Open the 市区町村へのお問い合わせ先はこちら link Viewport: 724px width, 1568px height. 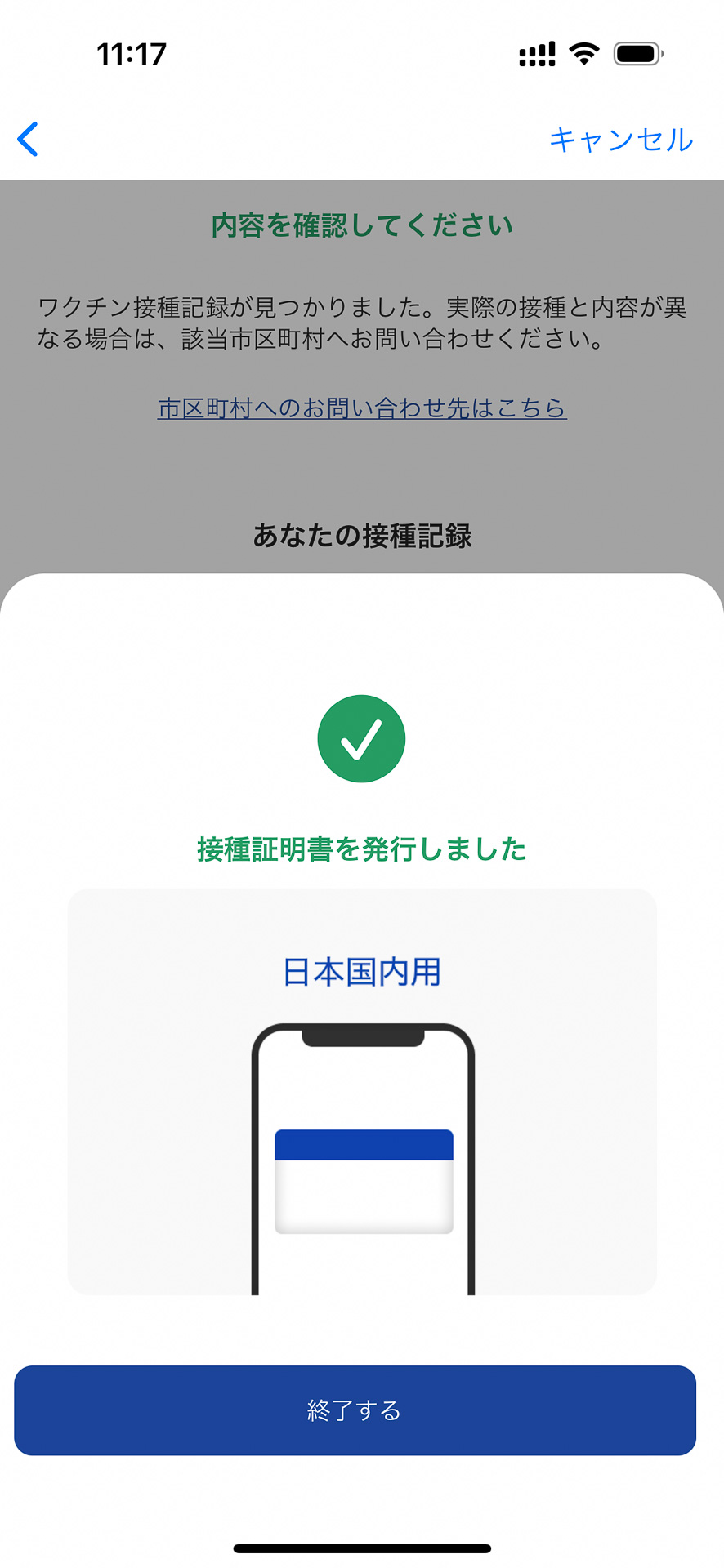pos(362,408)
